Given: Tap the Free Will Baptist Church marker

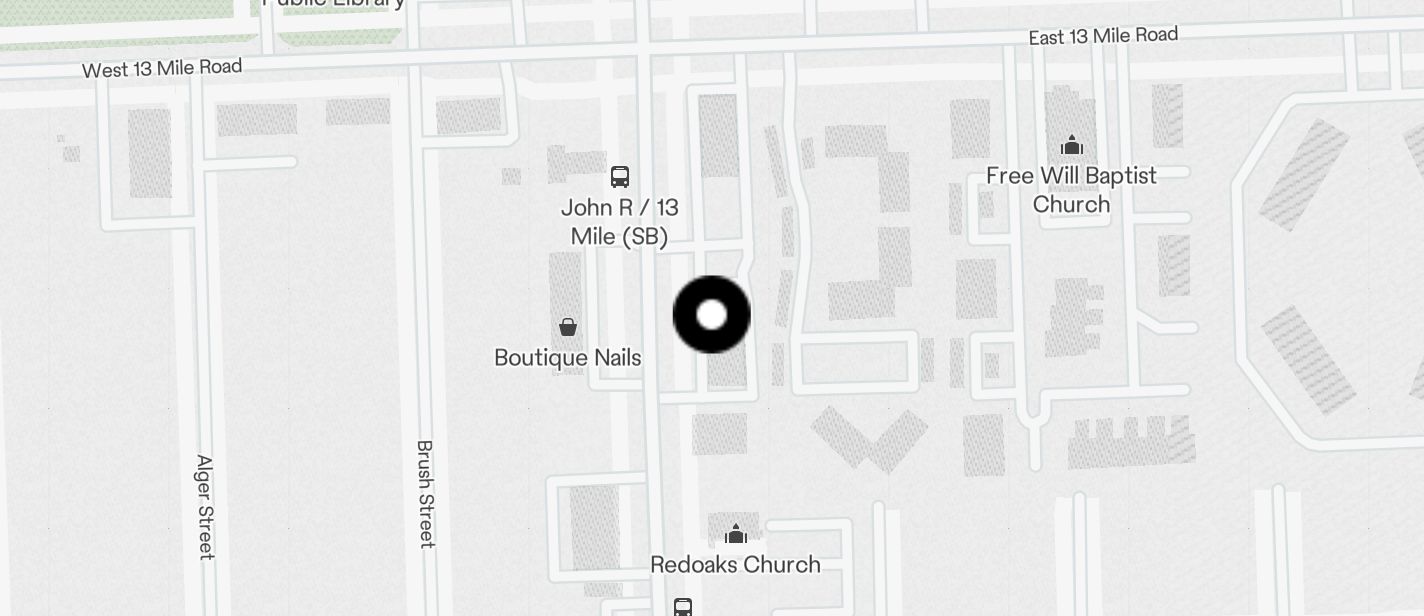Looking at the screenshot, I should point(1072,146).
